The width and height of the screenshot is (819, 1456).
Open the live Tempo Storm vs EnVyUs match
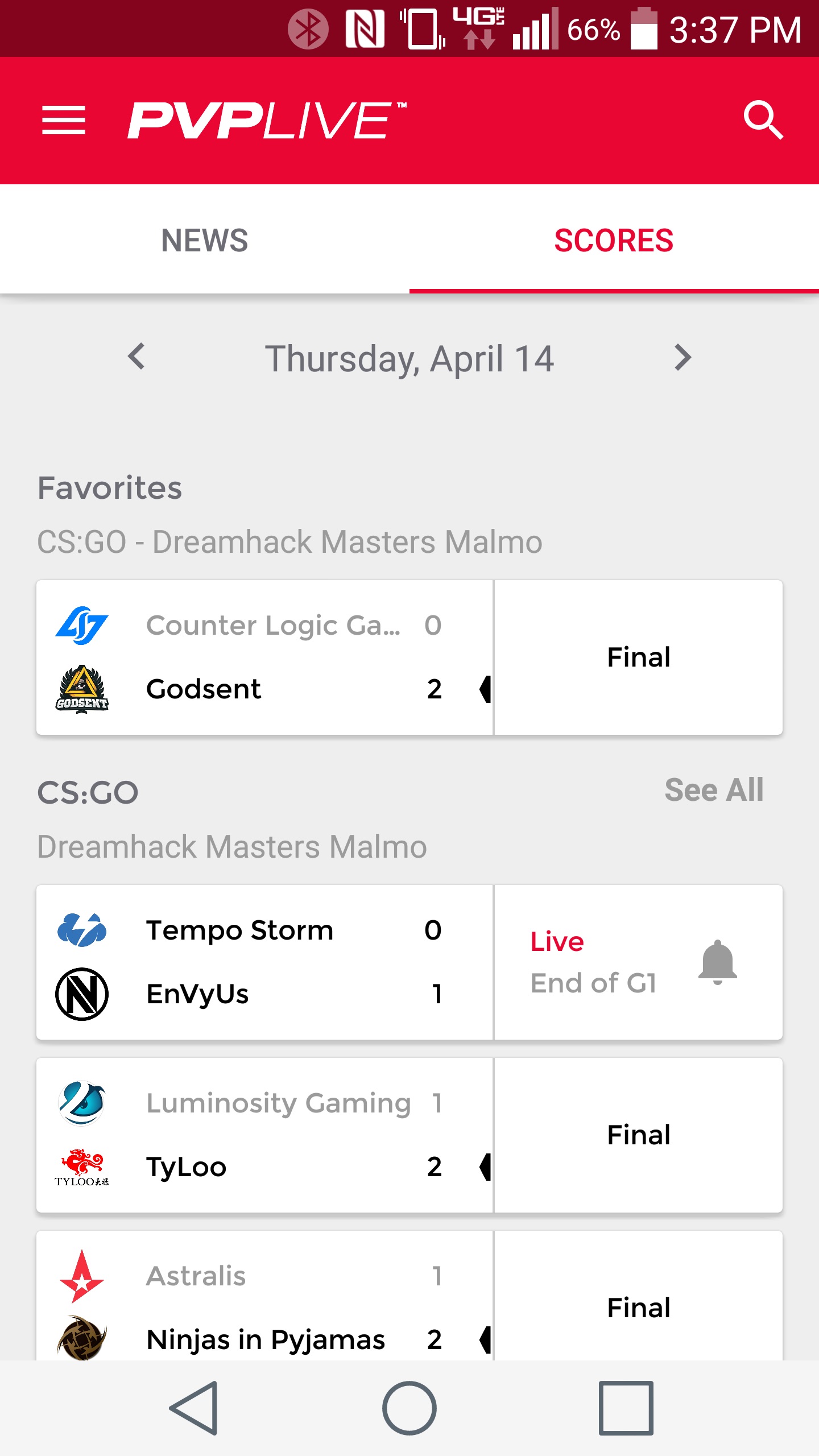click(265, 962)
